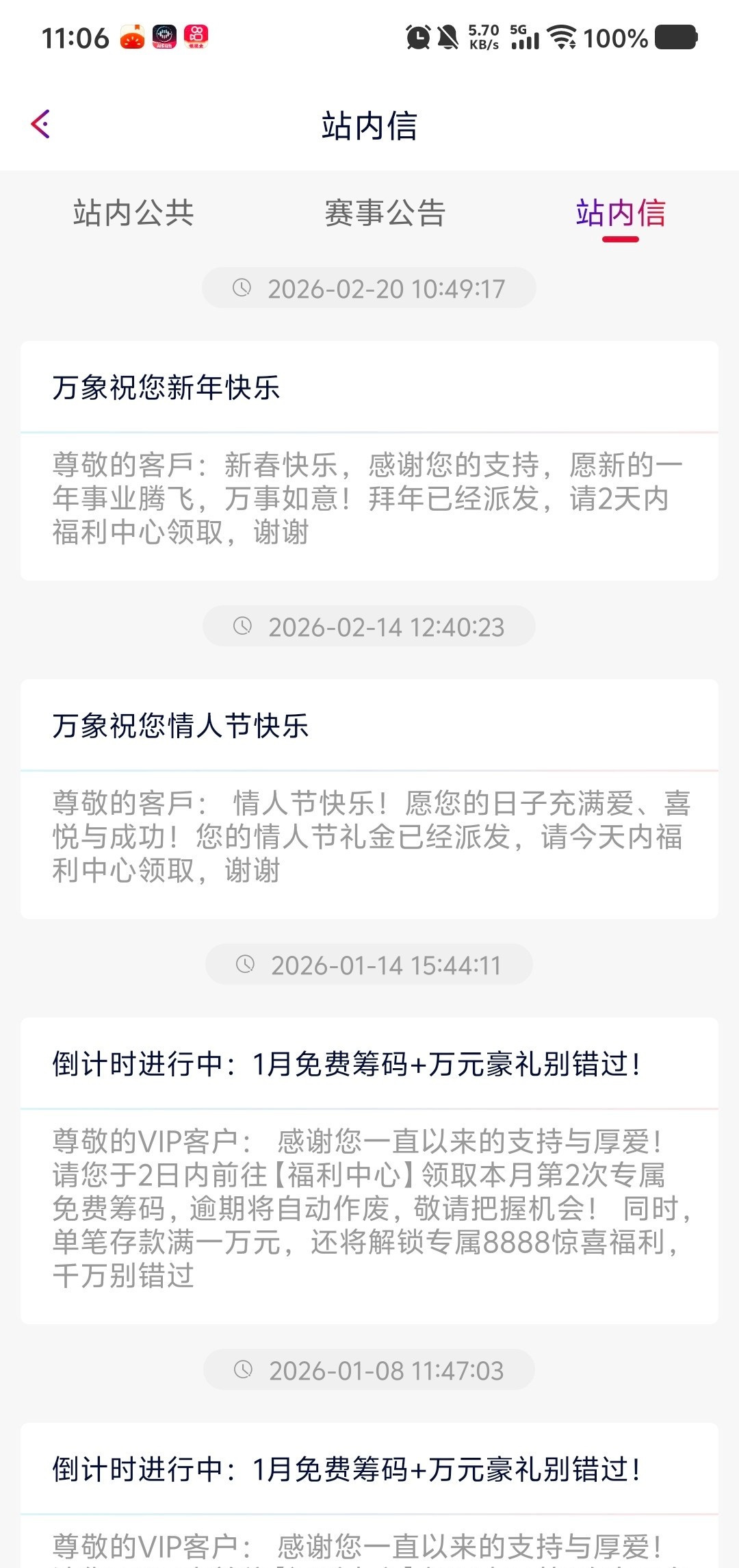
Task: Open the 万象祝您新年快乐 message
Action: pos(369,460)
